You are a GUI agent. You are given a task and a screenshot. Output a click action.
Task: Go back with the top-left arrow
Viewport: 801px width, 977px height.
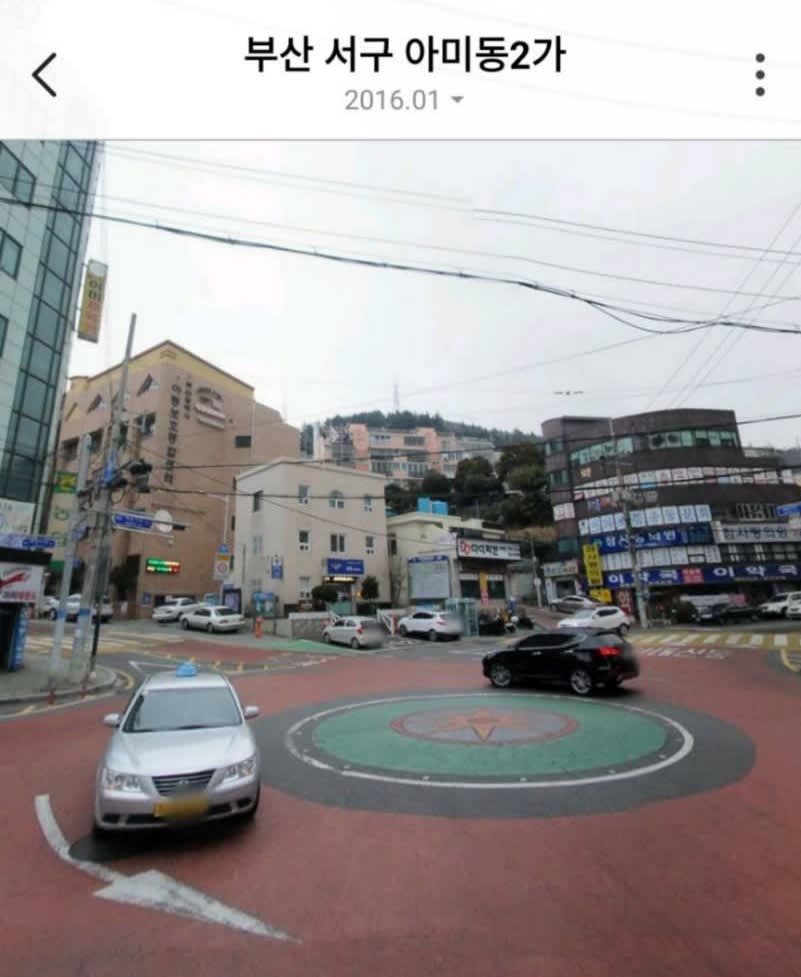click(x=44, y=75)
